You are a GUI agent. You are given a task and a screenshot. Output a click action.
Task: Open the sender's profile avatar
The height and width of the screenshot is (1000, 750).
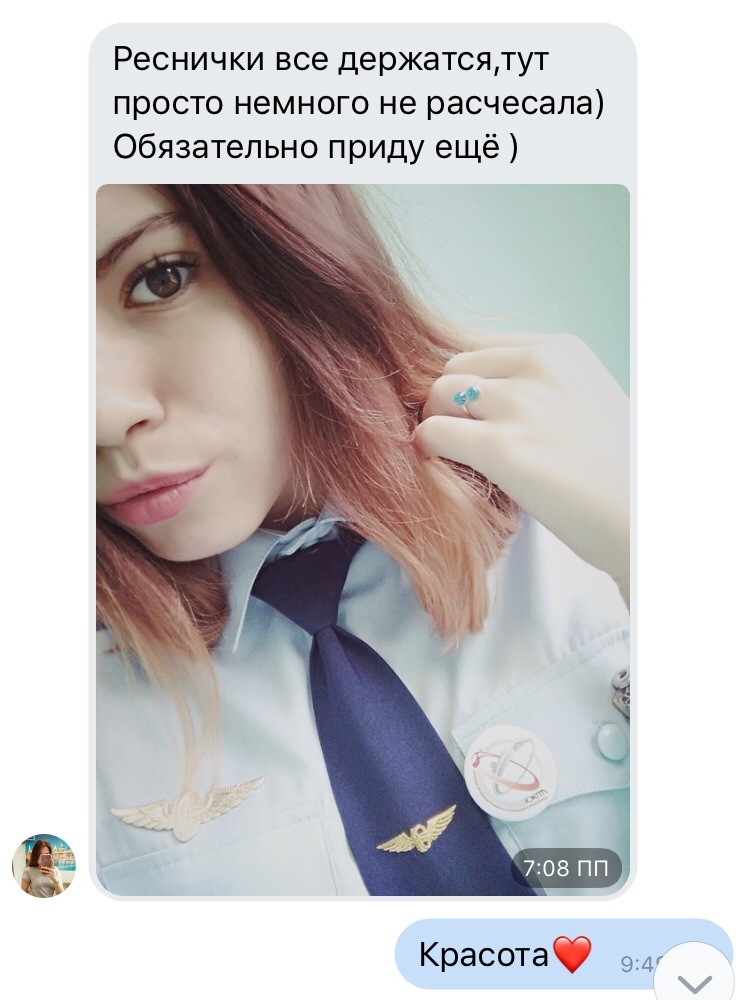click(44, 865)
